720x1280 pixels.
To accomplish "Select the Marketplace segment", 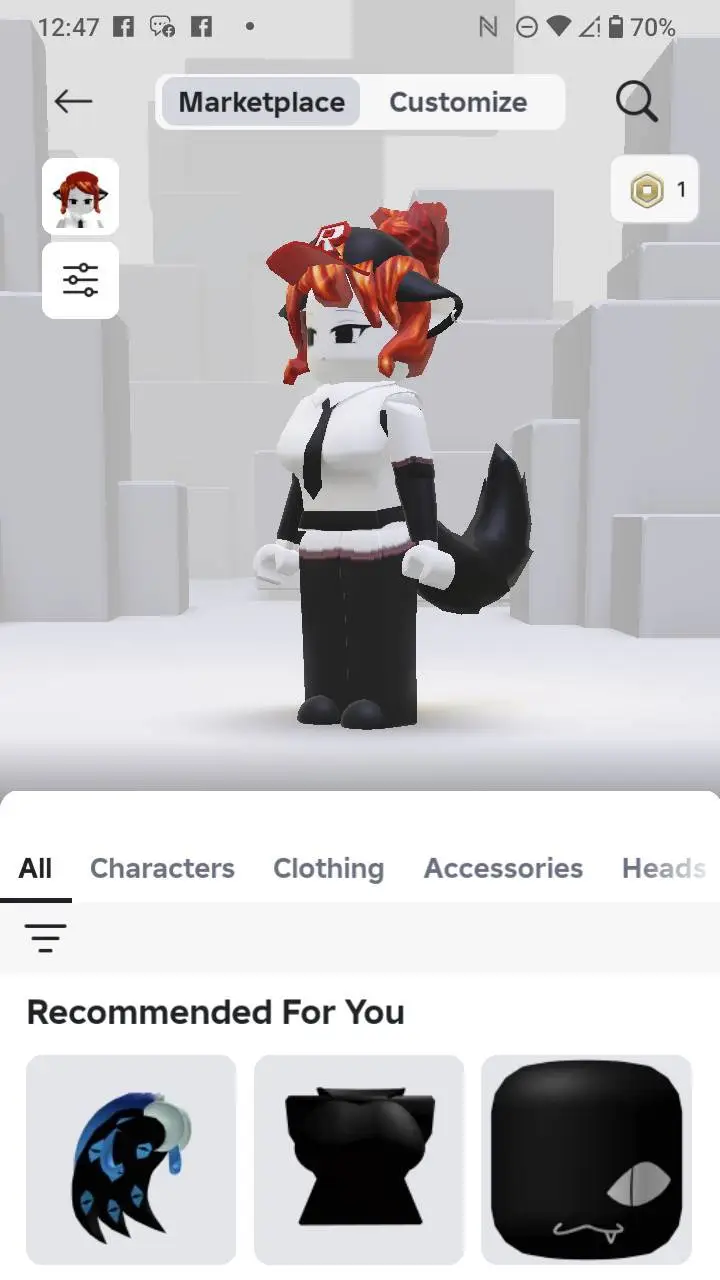I will pyautogui.click(x=261, y=102).
